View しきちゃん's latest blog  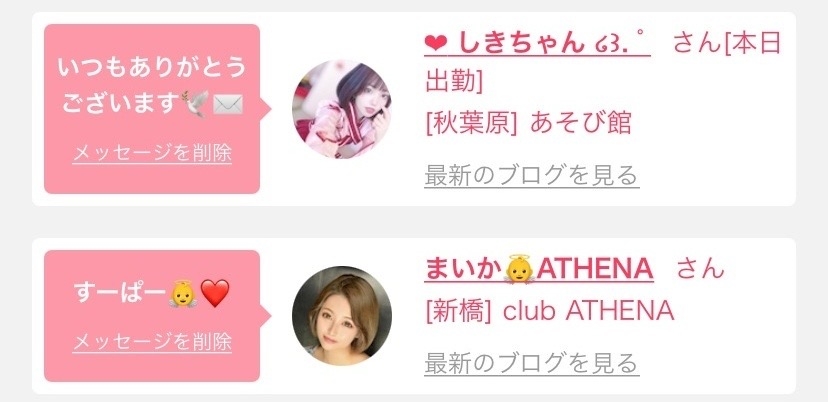tap(531, 176)
